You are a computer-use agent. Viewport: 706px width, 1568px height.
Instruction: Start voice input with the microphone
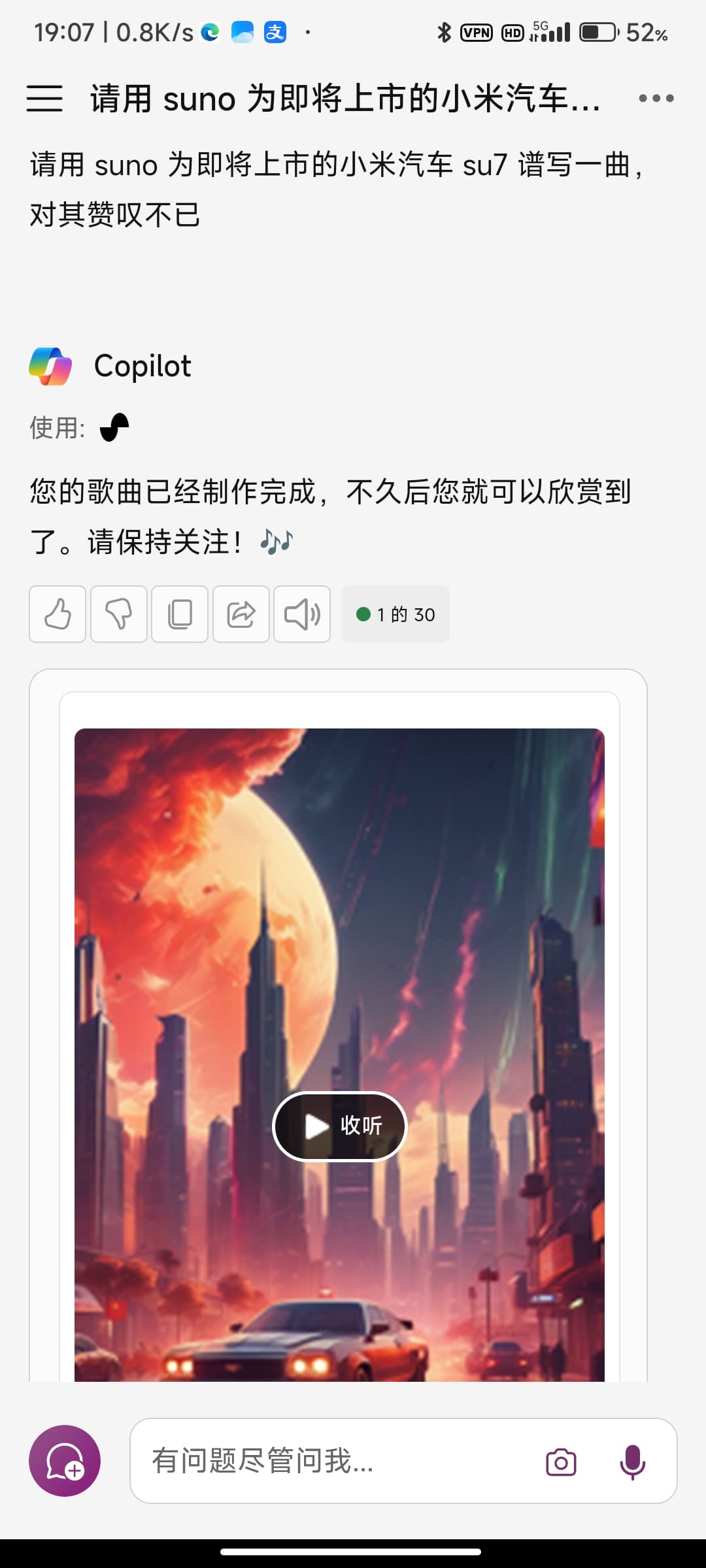(x=632, y=1462)
